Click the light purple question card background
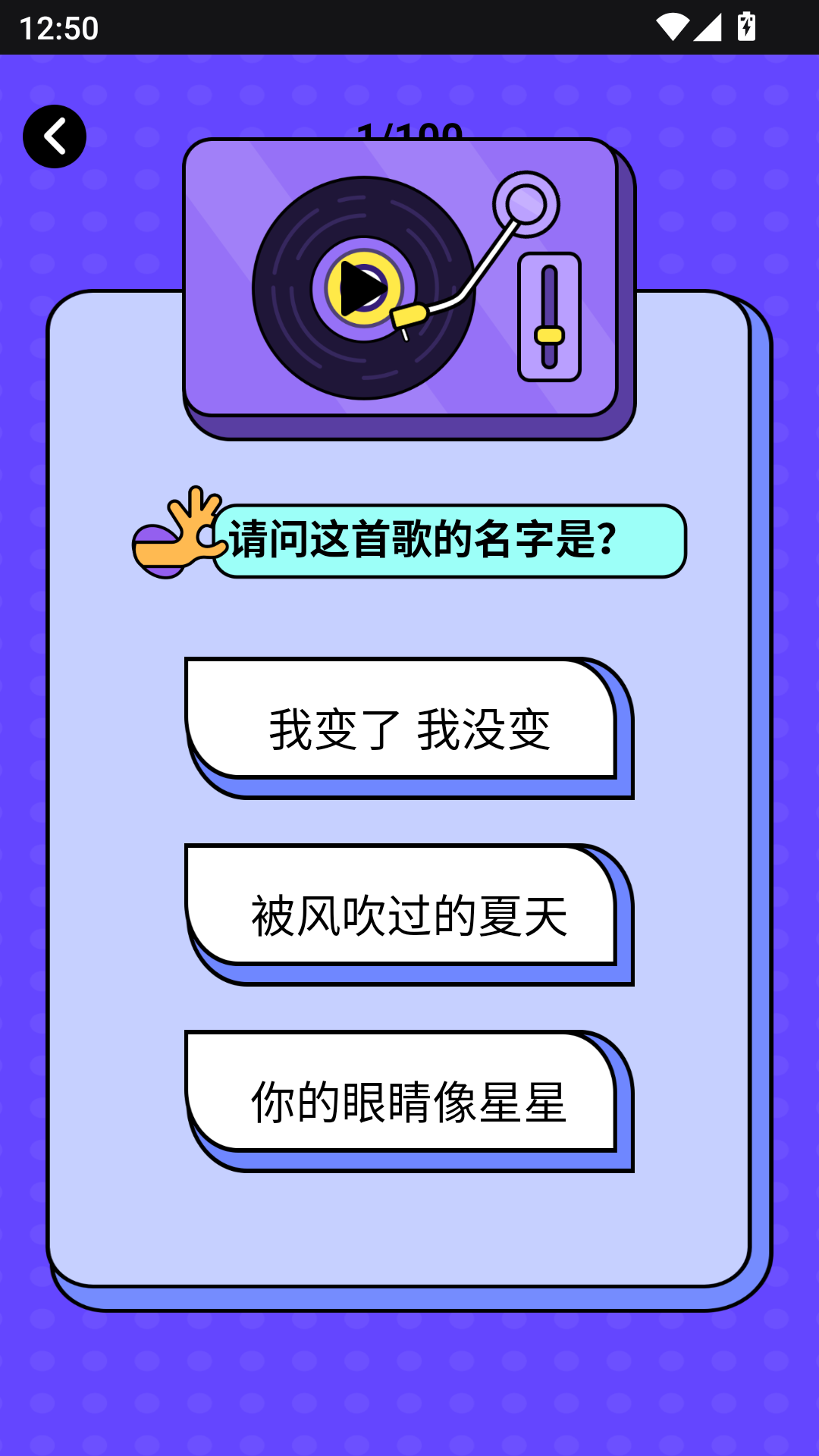 click(x=409, y=1228)
